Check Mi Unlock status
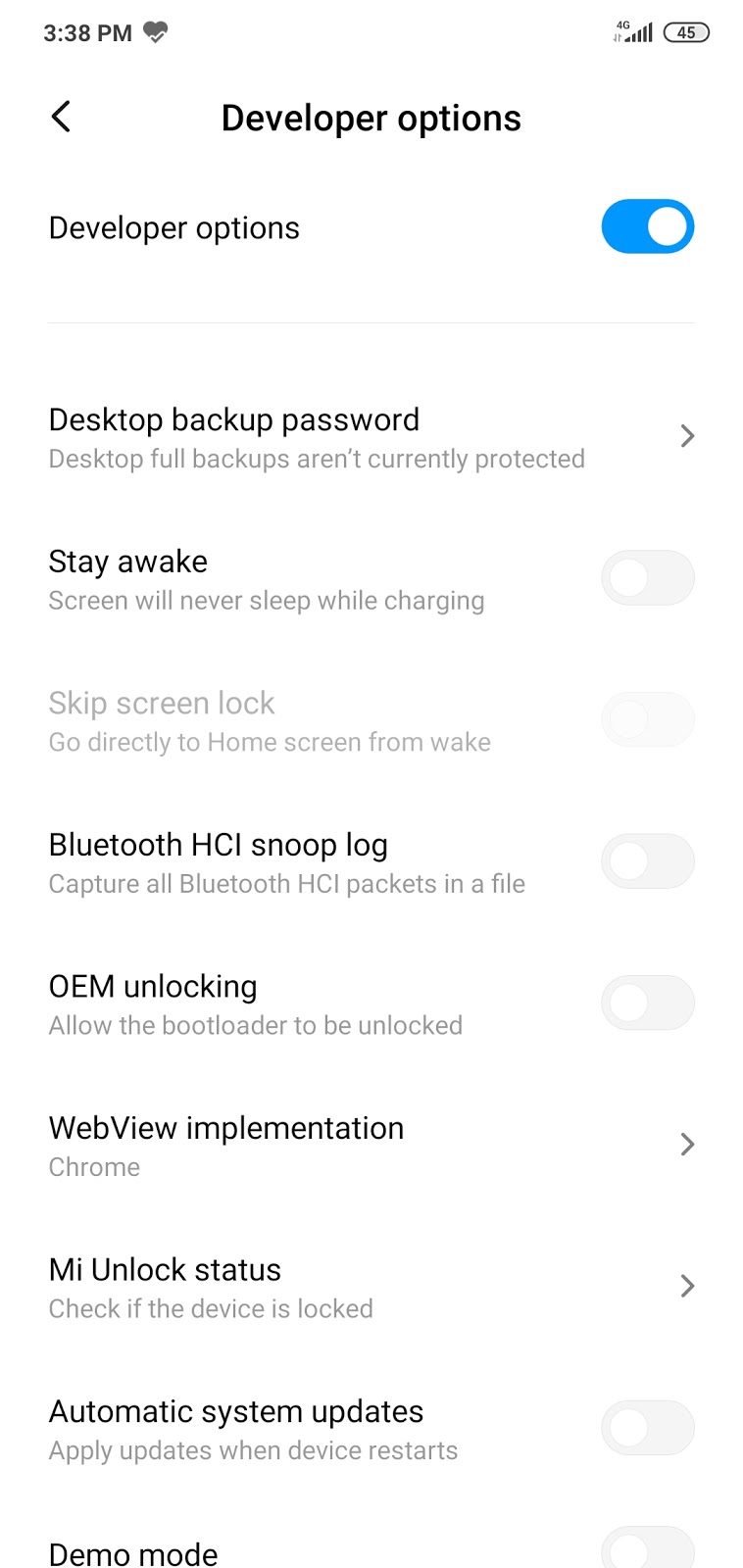 [x=371, y=1287]
